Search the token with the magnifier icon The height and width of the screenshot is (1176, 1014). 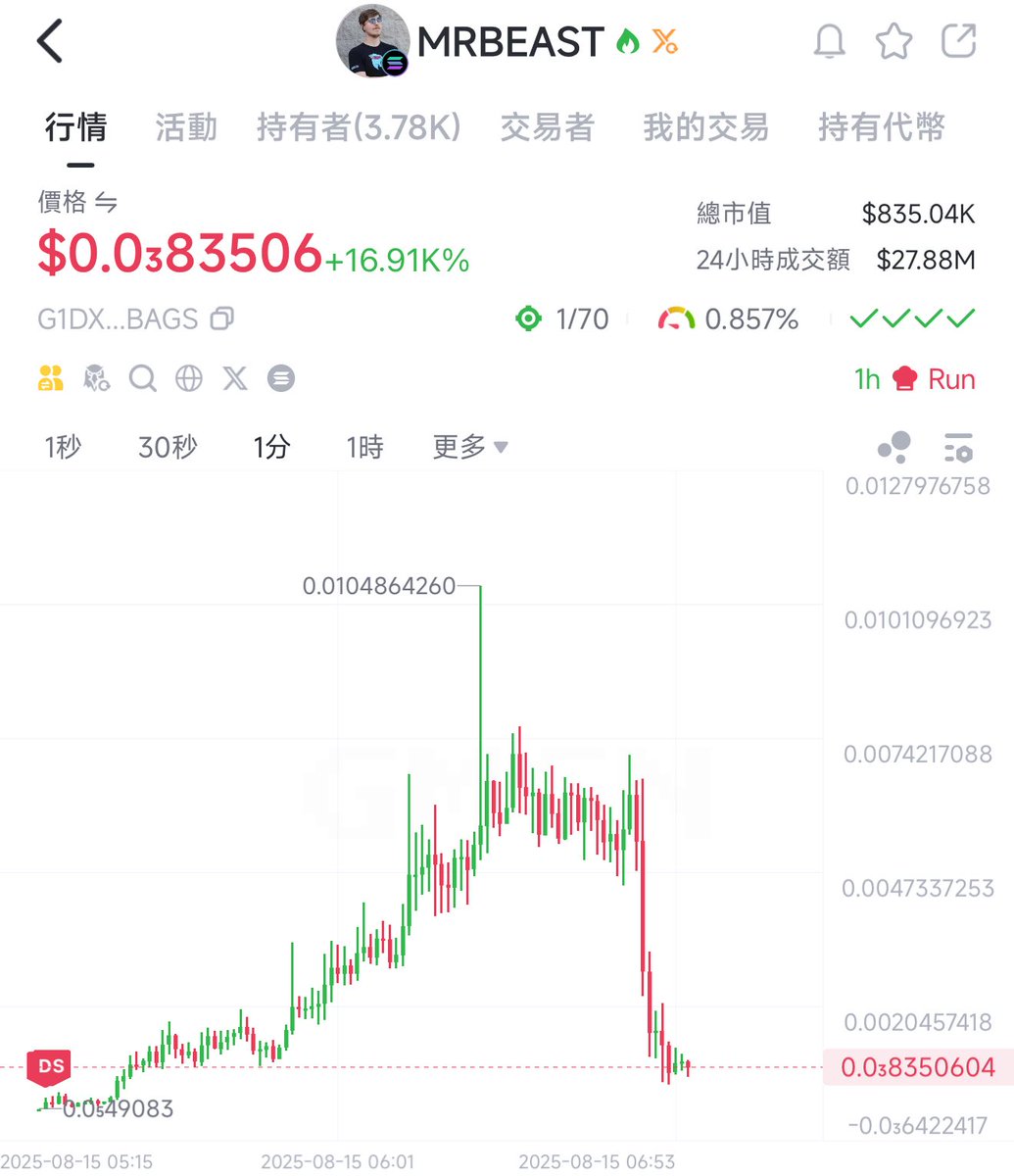point(143,378)
